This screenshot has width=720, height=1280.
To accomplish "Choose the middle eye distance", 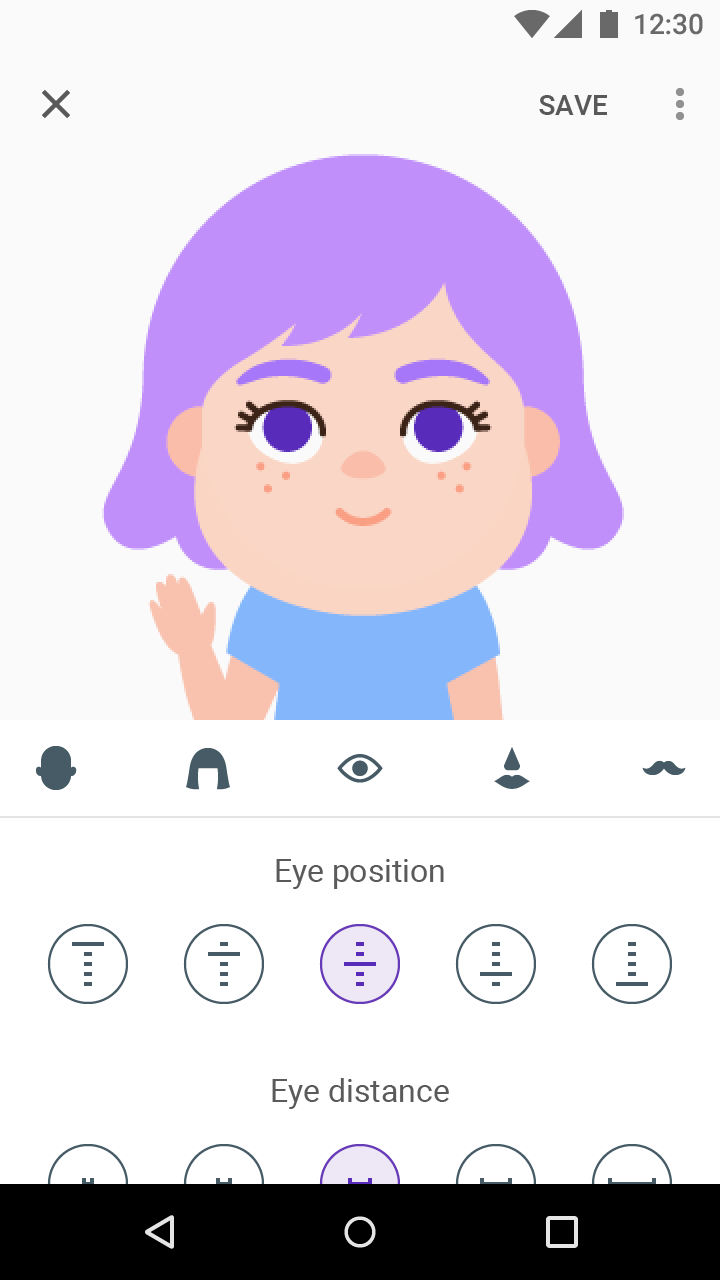I will pos(360,1166).
